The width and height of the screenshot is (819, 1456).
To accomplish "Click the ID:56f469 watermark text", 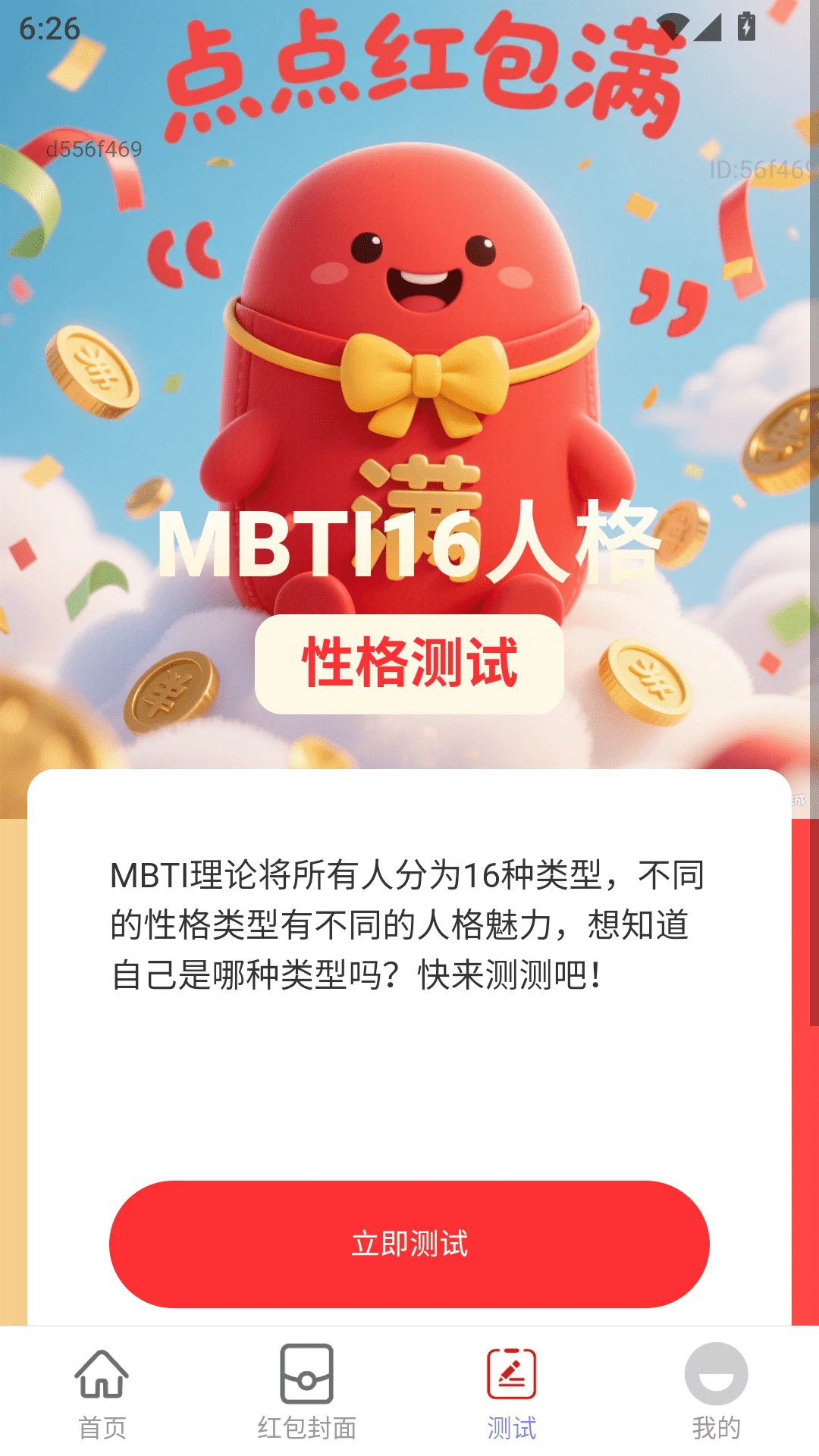I will (758, 171).
